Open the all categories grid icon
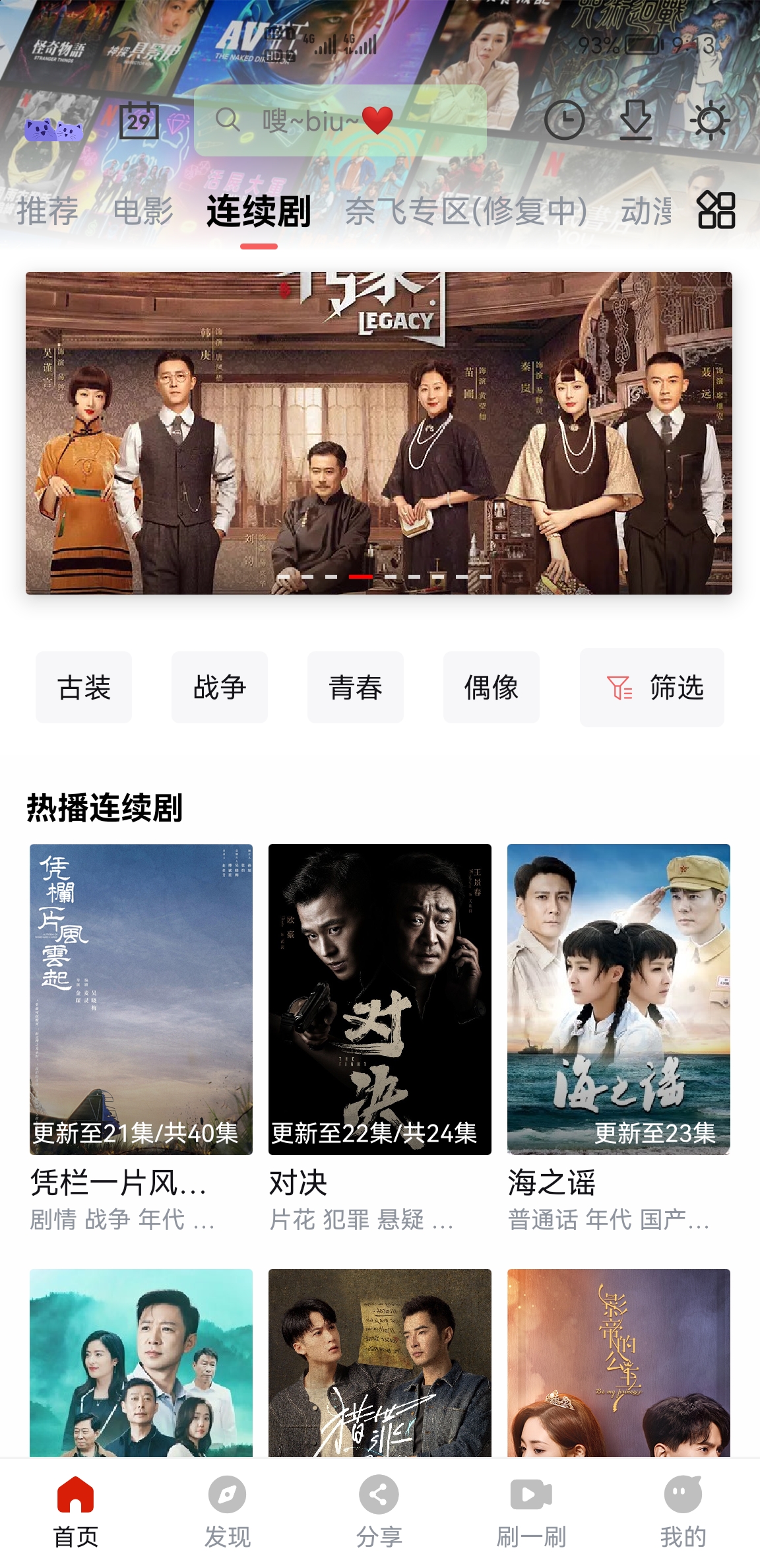The width and height of the screenshot is (760, 1568). coord(716,211)
